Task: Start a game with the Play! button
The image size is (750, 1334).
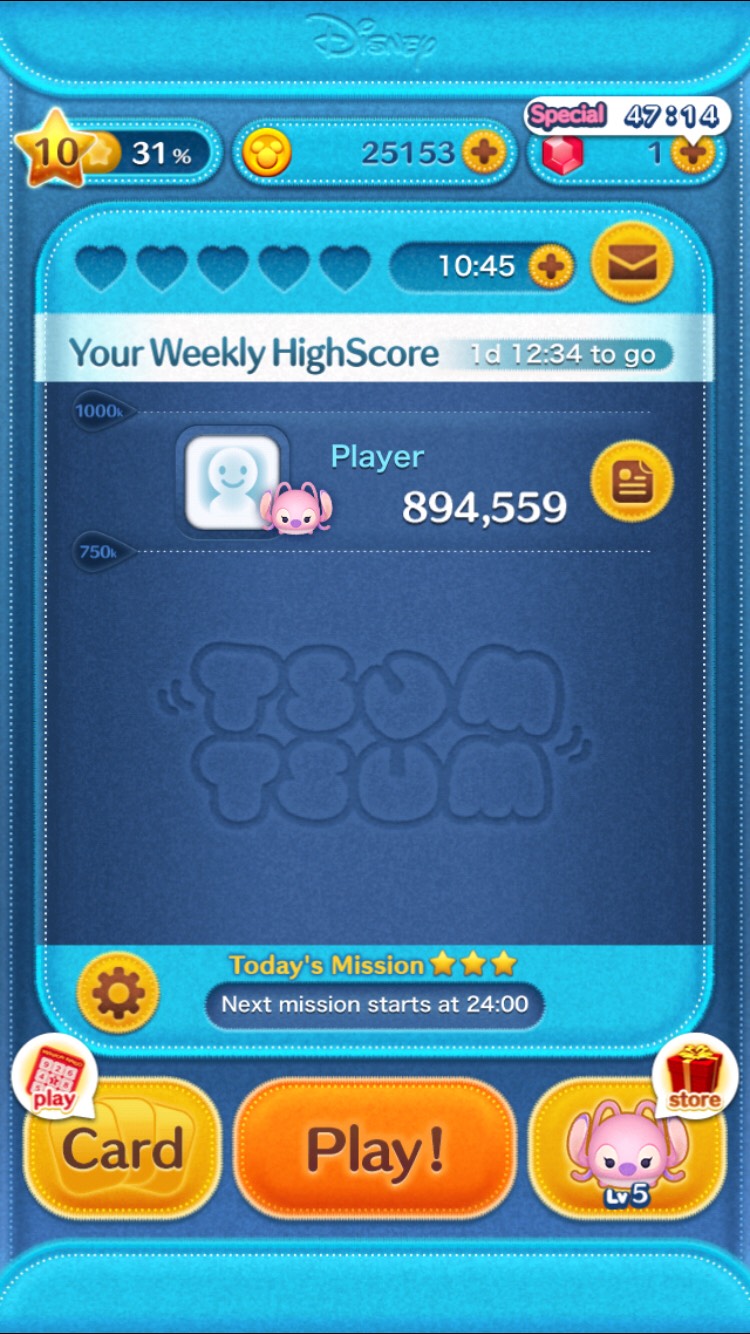Action: point(375,1149)
